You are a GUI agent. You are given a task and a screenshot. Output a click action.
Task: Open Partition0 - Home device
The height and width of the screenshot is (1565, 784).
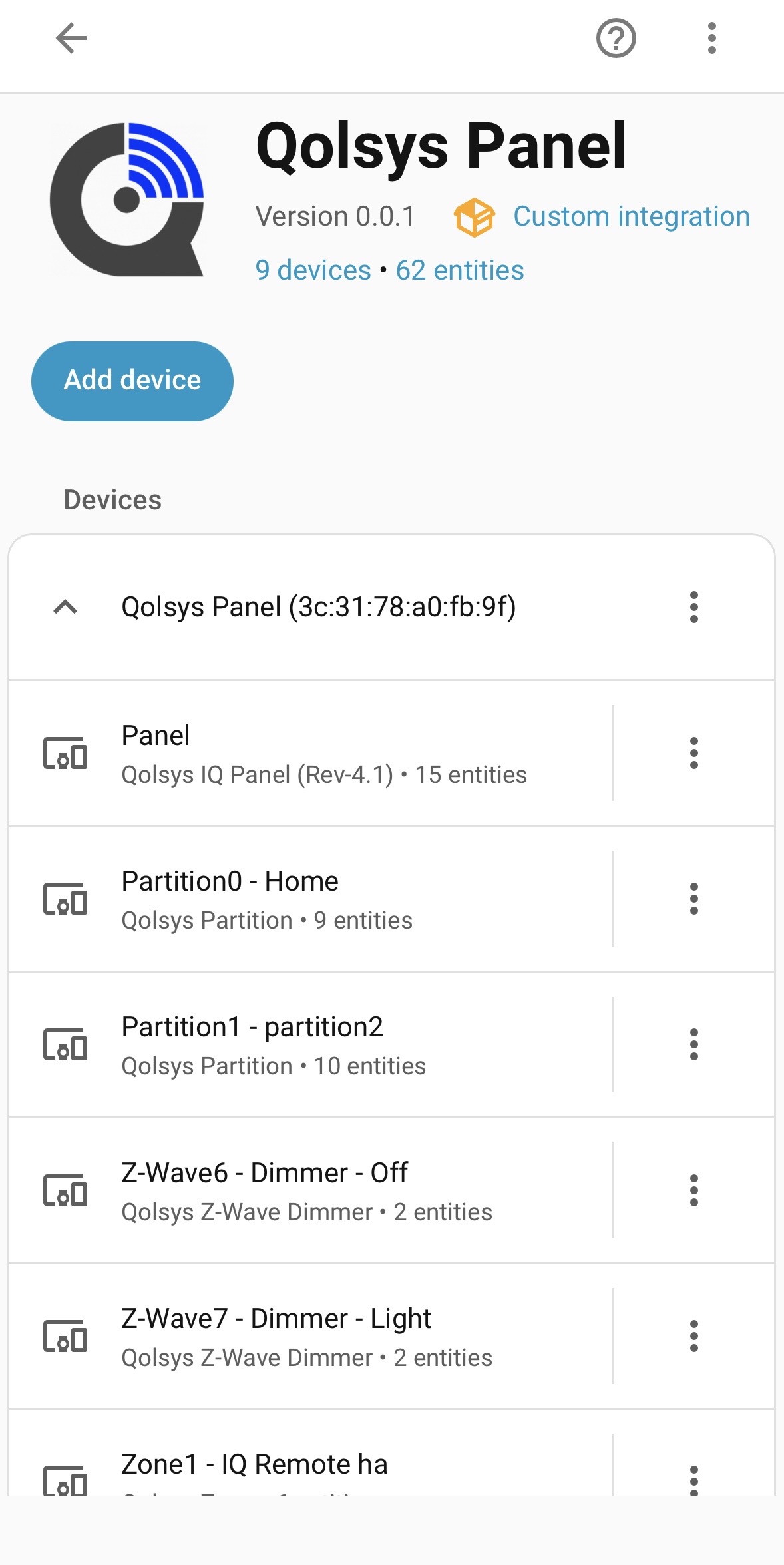266,899
